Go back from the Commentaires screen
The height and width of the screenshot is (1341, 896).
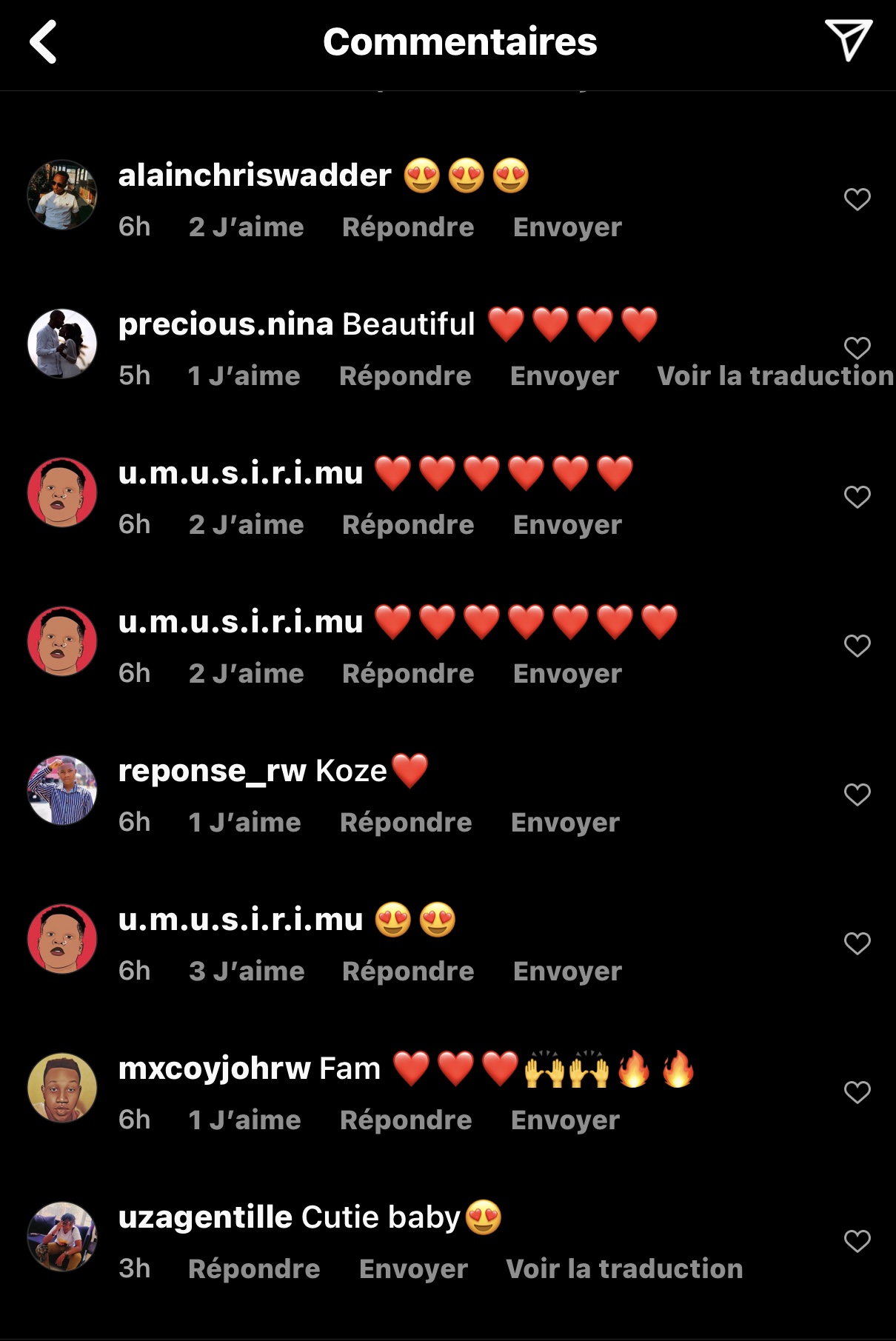click(x=44, y=42)
